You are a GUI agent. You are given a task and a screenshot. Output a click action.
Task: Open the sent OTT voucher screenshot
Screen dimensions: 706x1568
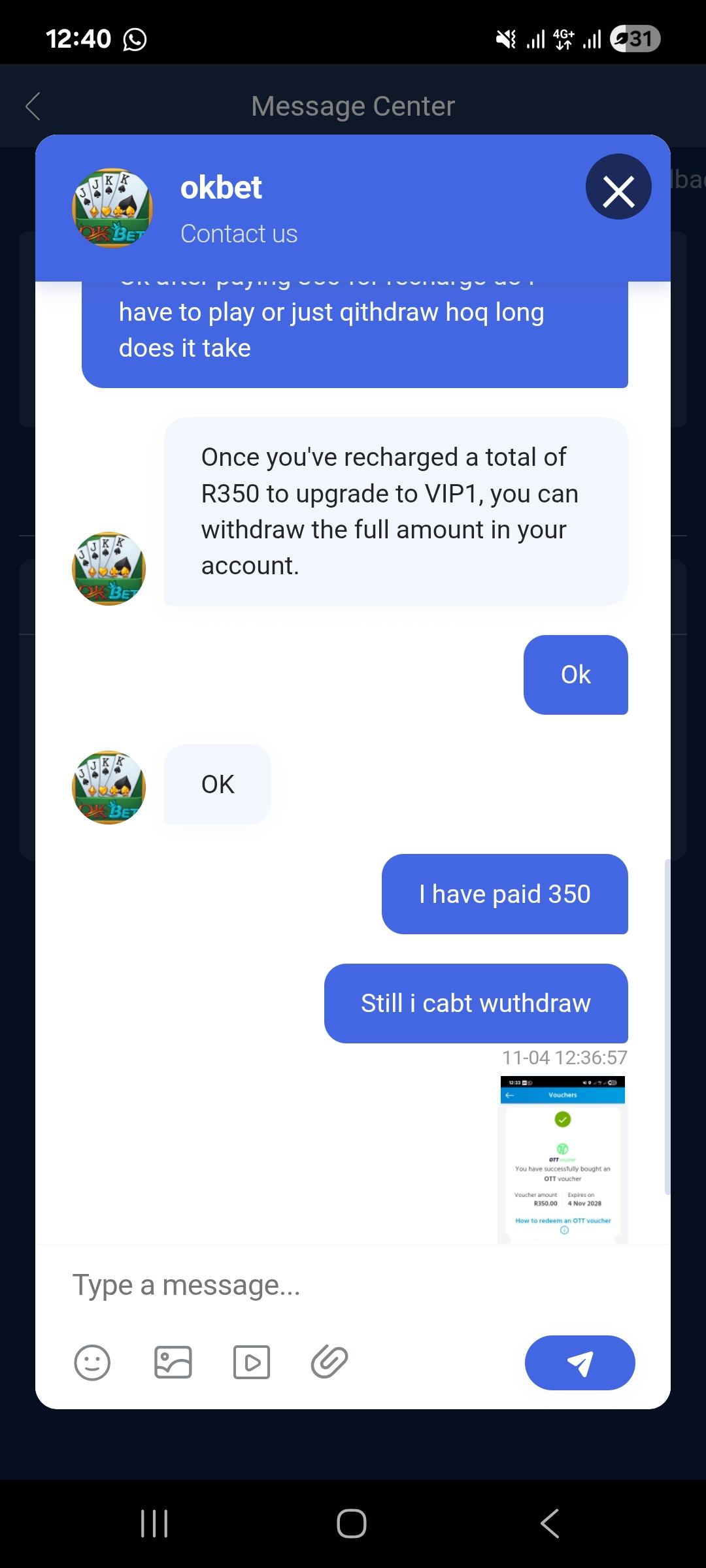click(563, 1159)
